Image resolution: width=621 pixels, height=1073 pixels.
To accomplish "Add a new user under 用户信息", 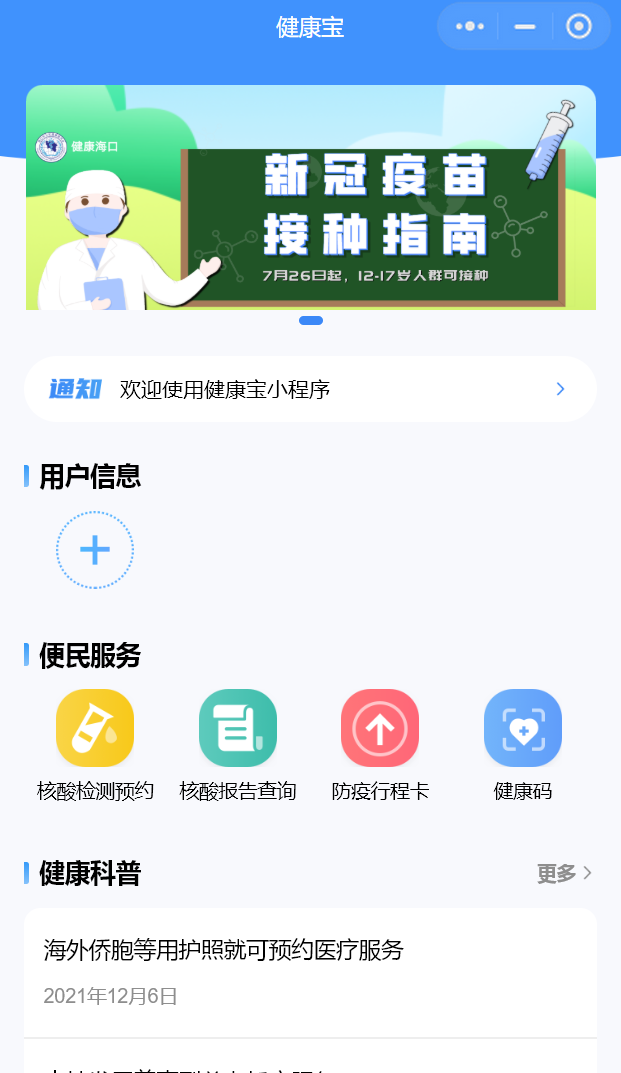I will (95, 550).
